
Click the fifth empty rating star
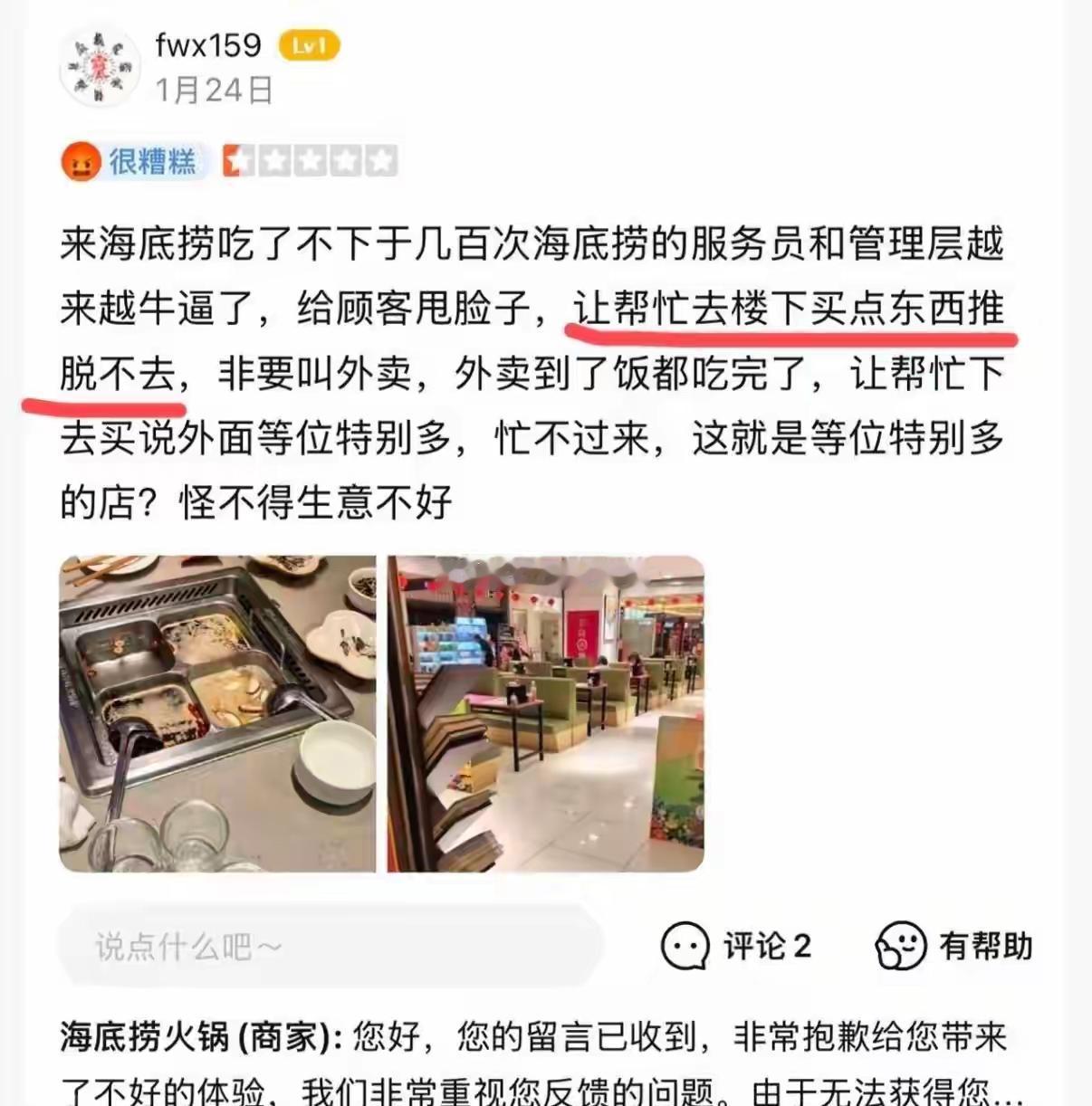pyautogui.click(x=381, y=159)
